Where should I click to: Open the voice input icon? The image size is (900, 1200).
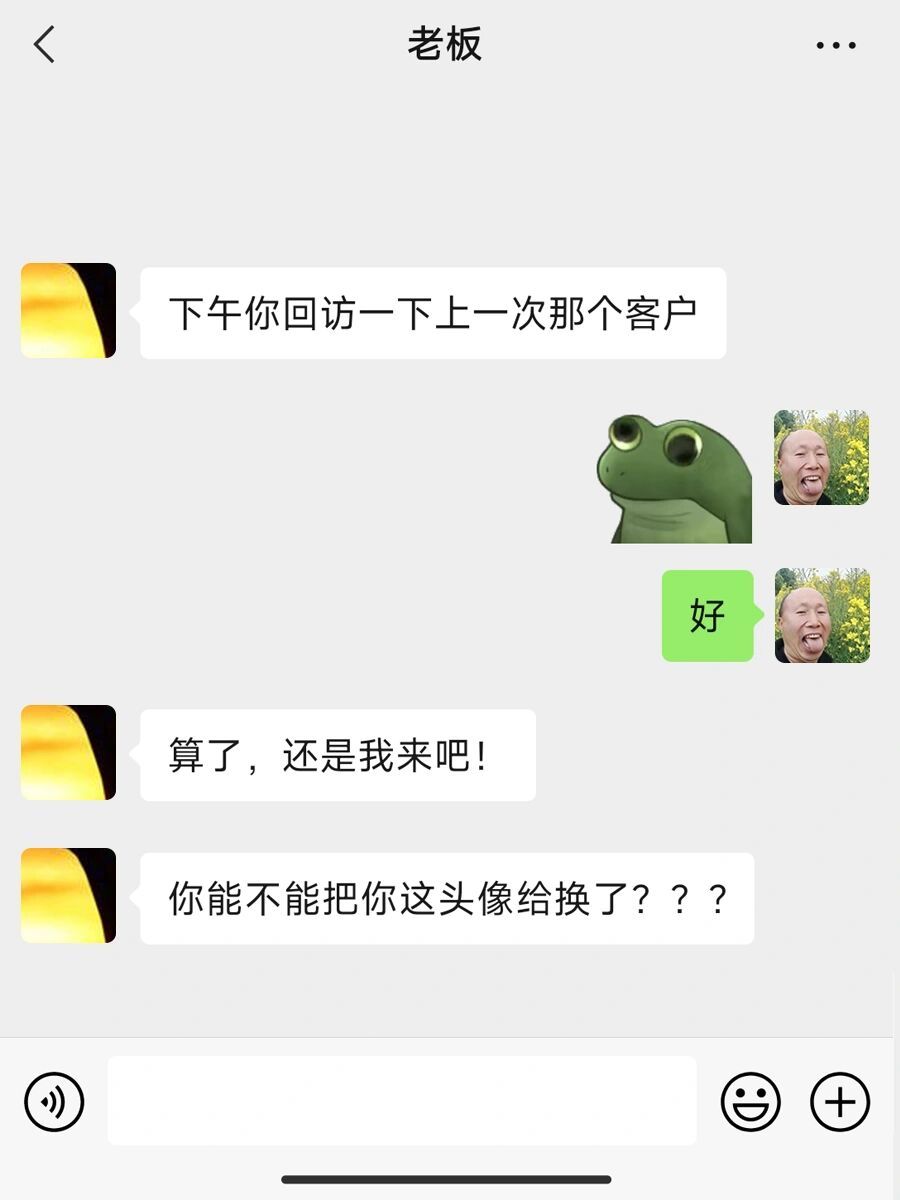click(51, 1100)
